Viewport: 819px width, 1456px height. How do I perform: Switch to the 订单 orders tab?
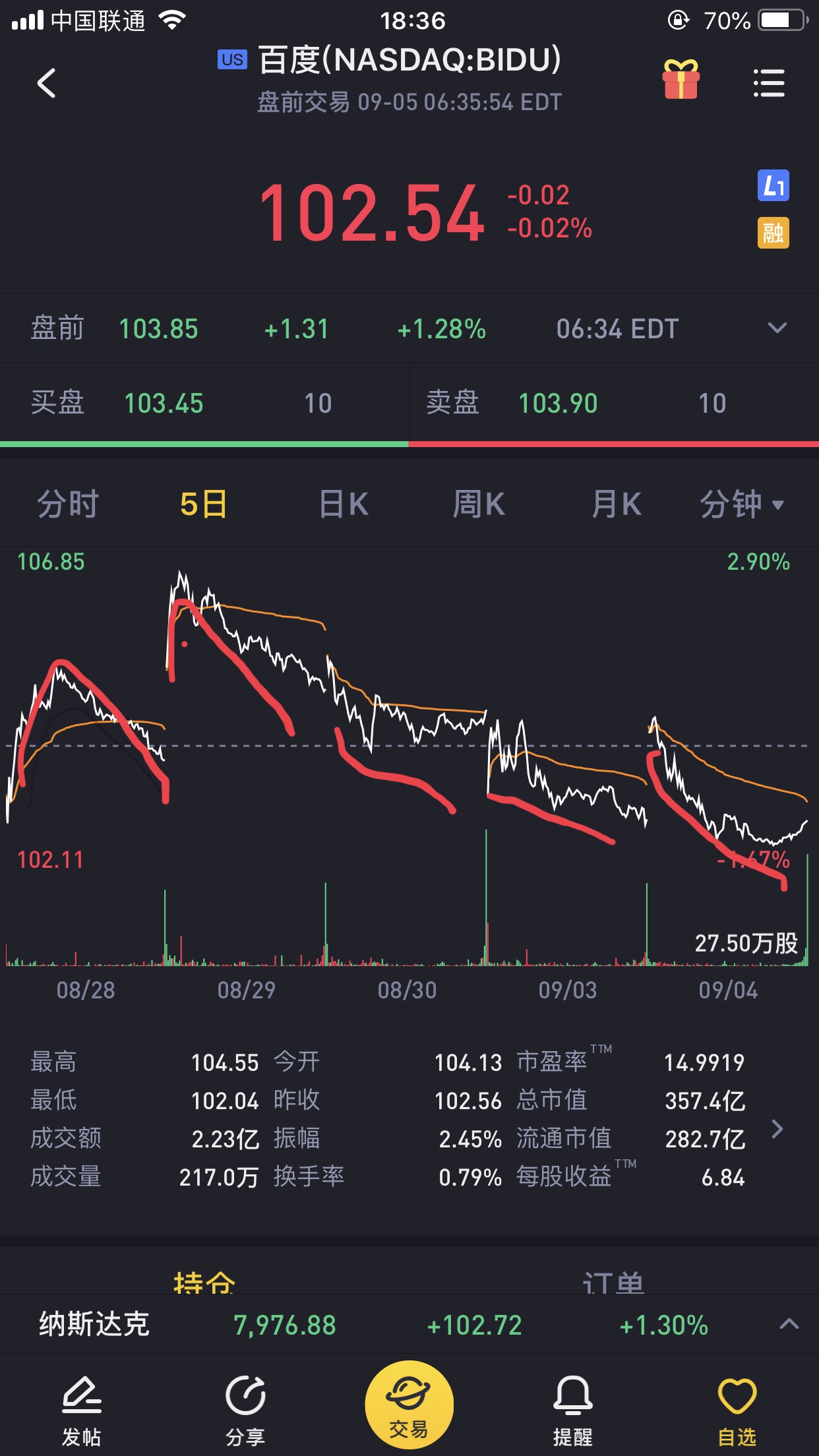pyautogui.click(x=613, y=1283)
